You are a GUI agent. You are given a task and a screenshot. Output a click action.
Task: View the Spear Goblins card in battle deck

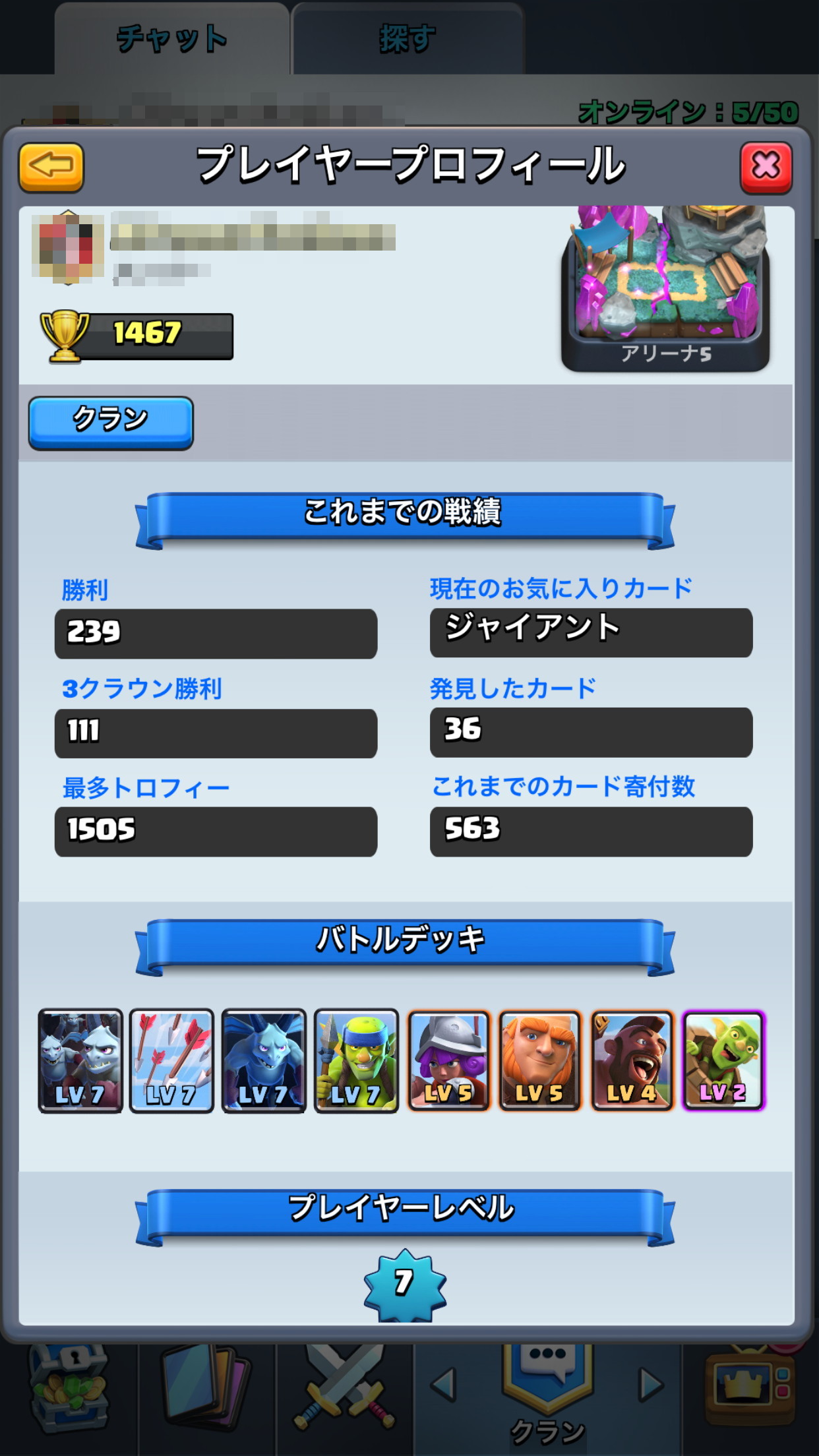pyautogui.click(x=356, y=1060)
